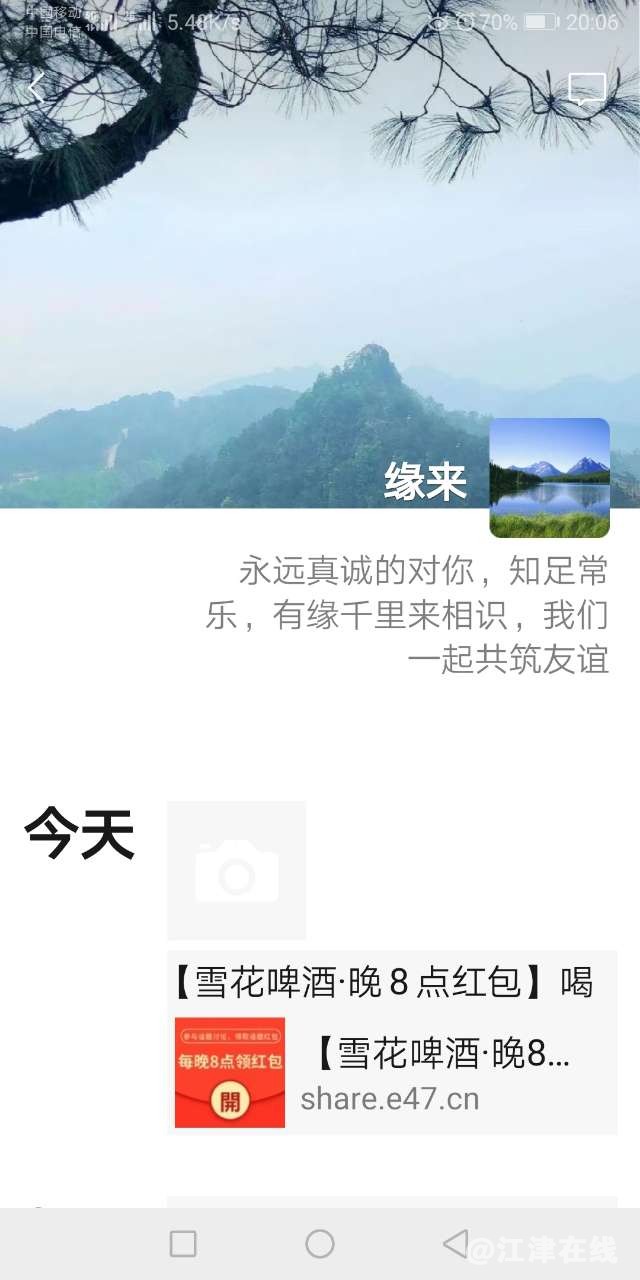This screenshot has width=640, height=1280.
Task: Go back using the top-left arrow
Action: point(36,88)
